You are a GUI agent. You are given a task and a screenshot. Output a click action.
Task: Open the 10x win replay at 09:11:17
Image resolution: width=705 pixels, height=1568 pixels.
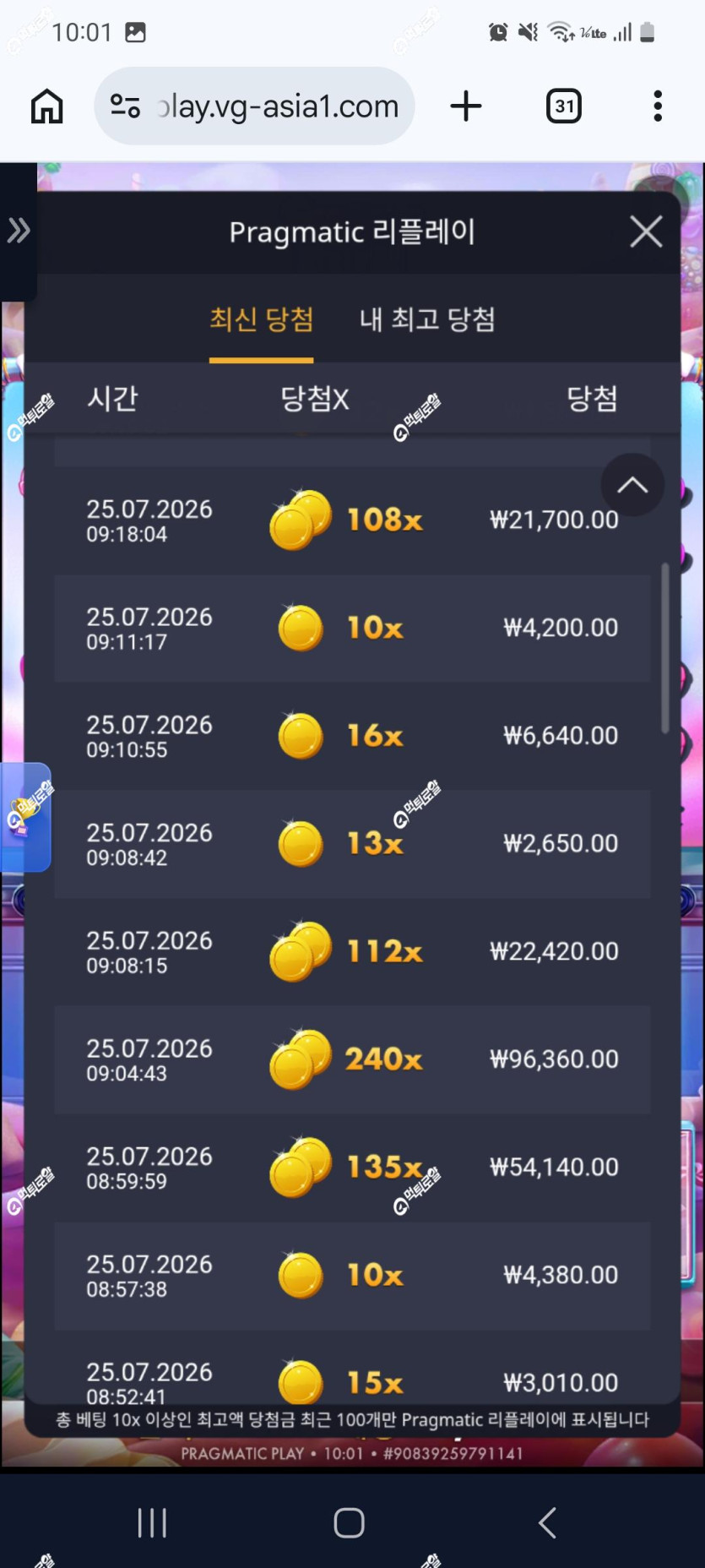tap(352, 629)
